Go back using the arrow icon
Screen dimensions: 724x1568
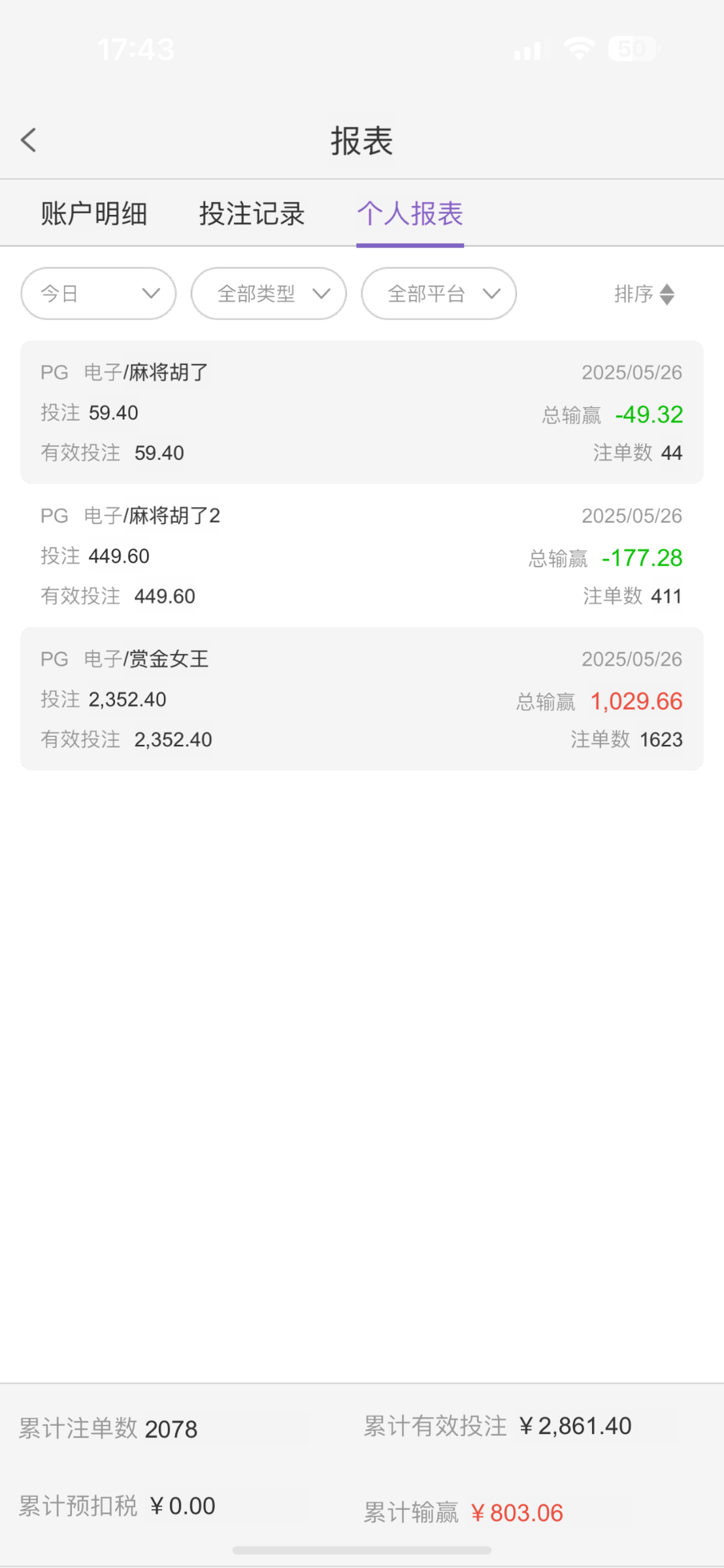[29, 140]
